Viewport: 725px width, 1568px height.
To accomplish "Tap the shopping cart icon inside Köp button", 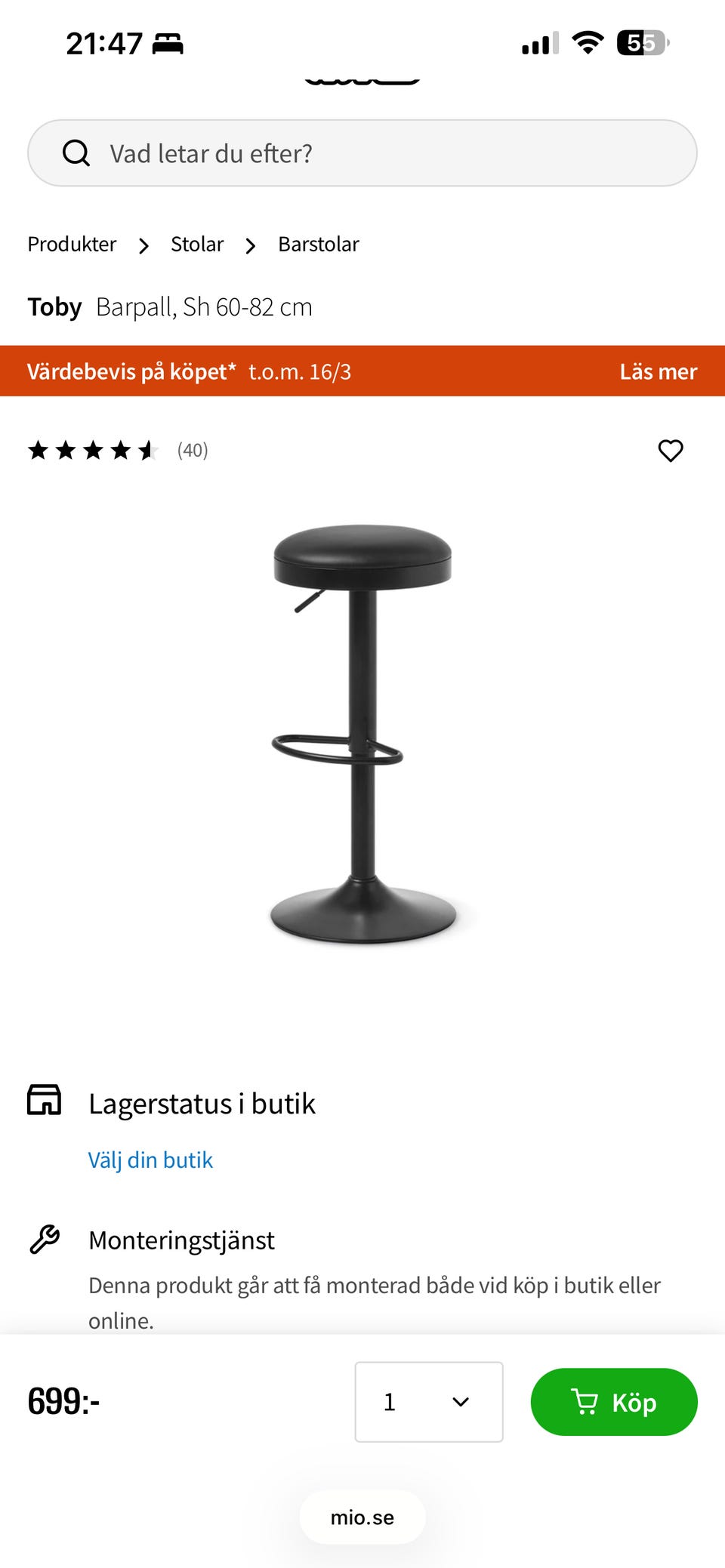I will (x=585, y=1402).
